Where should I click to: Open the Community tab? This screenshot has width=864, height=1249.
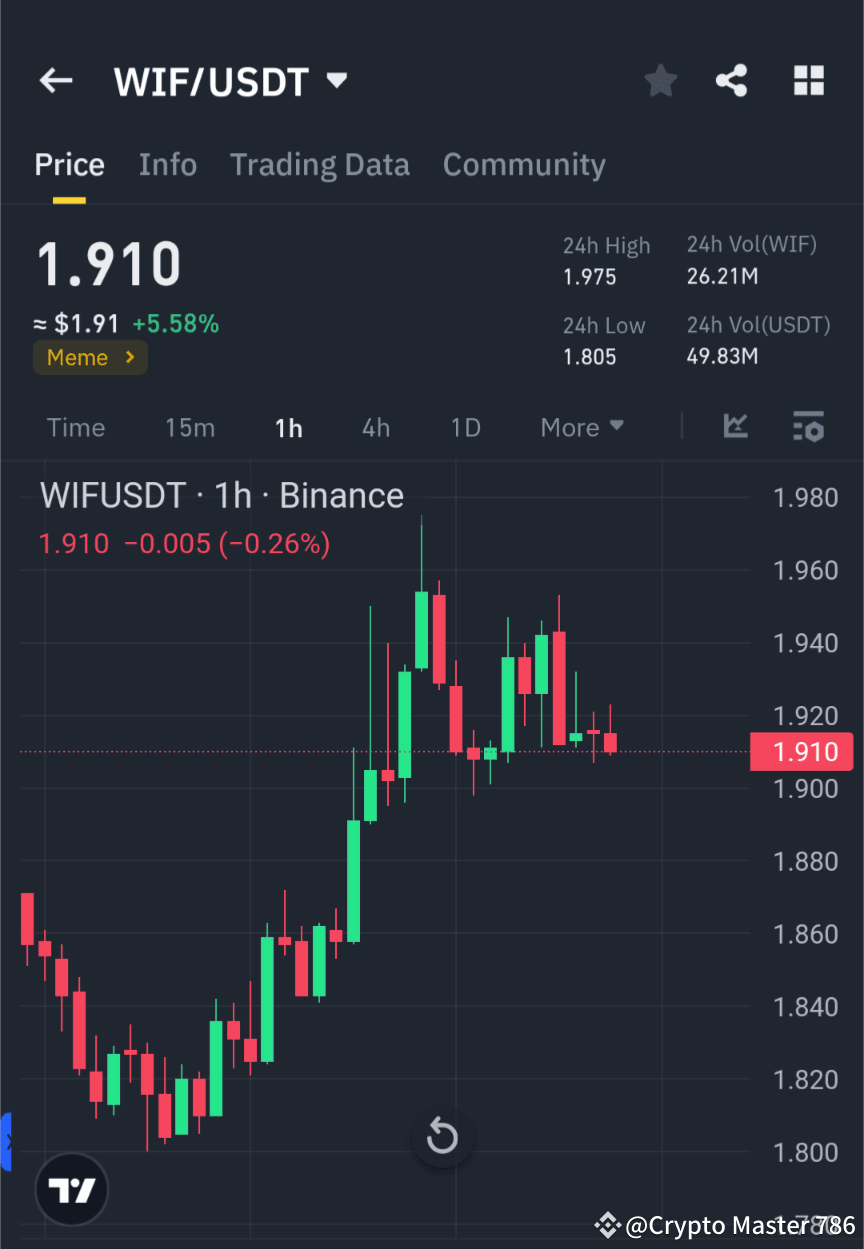(x=524, y=164)
